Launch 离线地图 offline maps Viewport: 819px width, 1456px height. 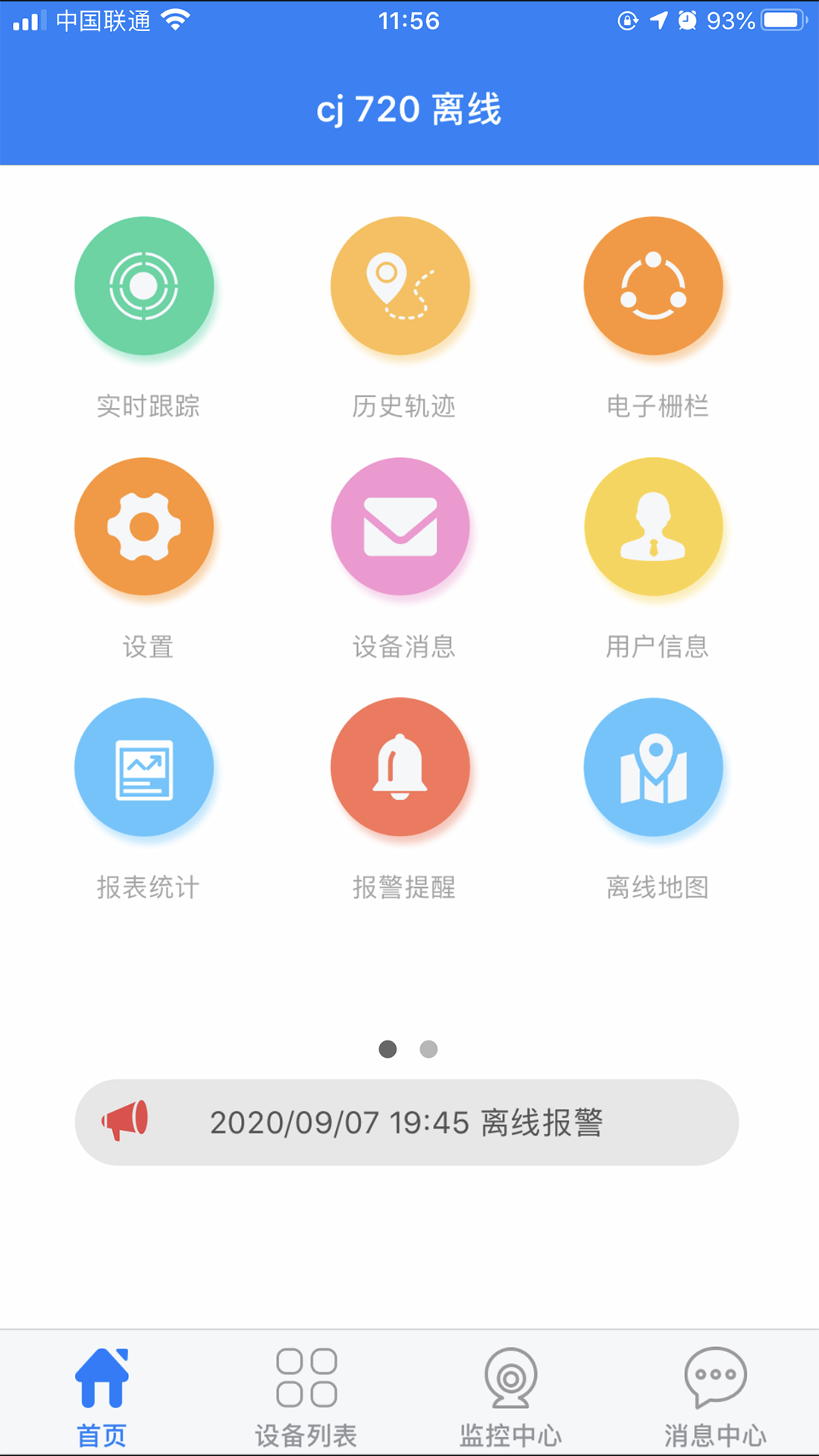653,767
